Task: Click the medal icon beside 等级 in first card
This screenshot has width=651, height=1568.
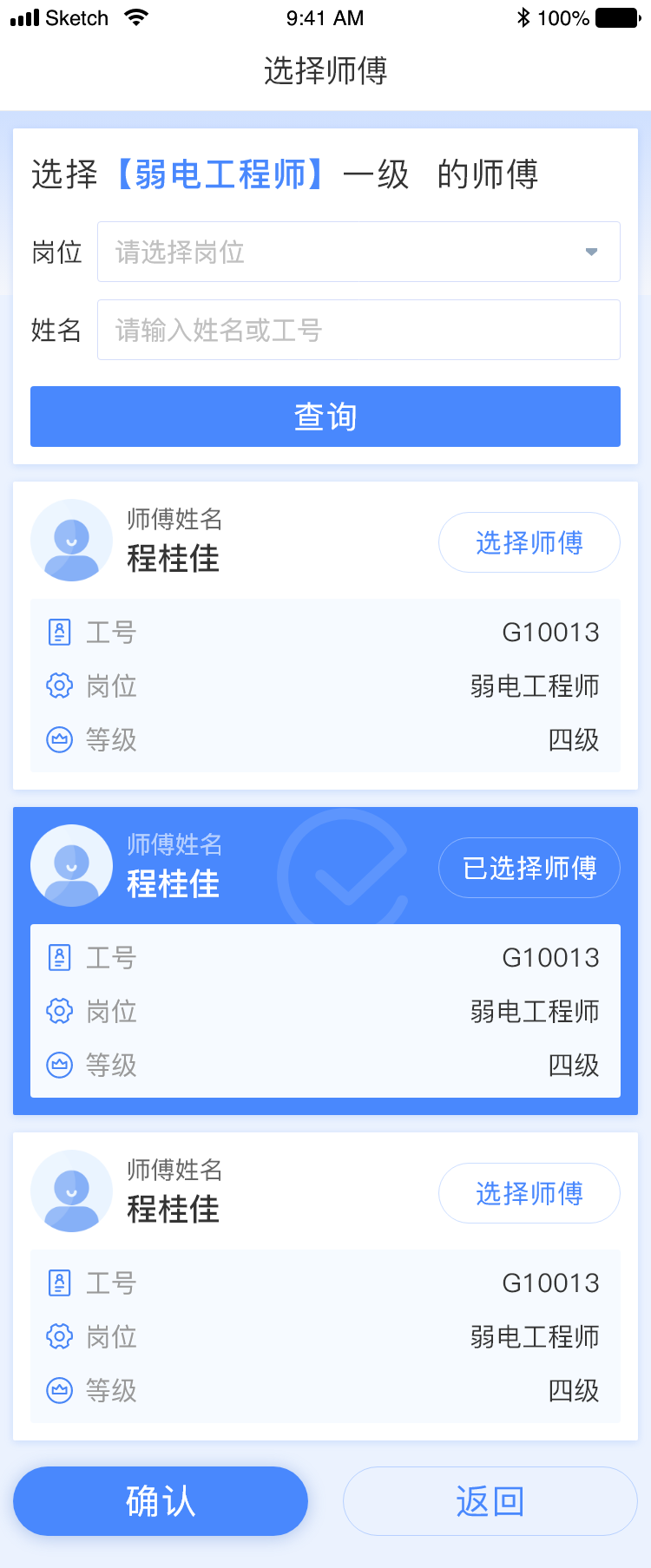Action: 59,740
